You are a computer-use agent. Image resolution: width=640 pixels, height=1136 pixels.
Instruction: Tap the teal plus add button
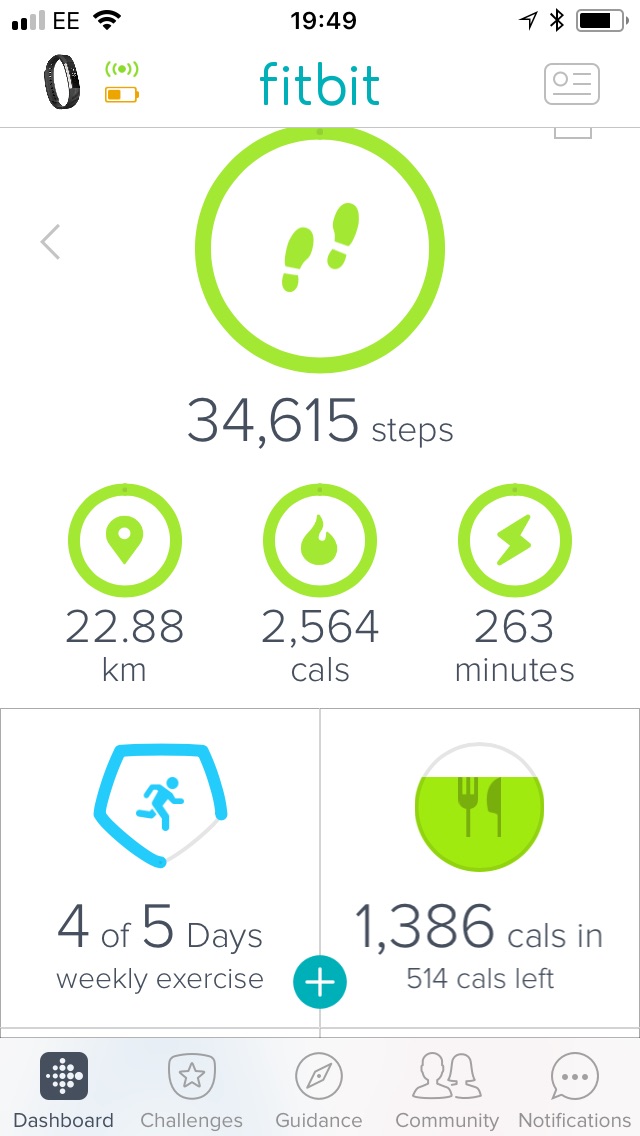pos(320,982)
